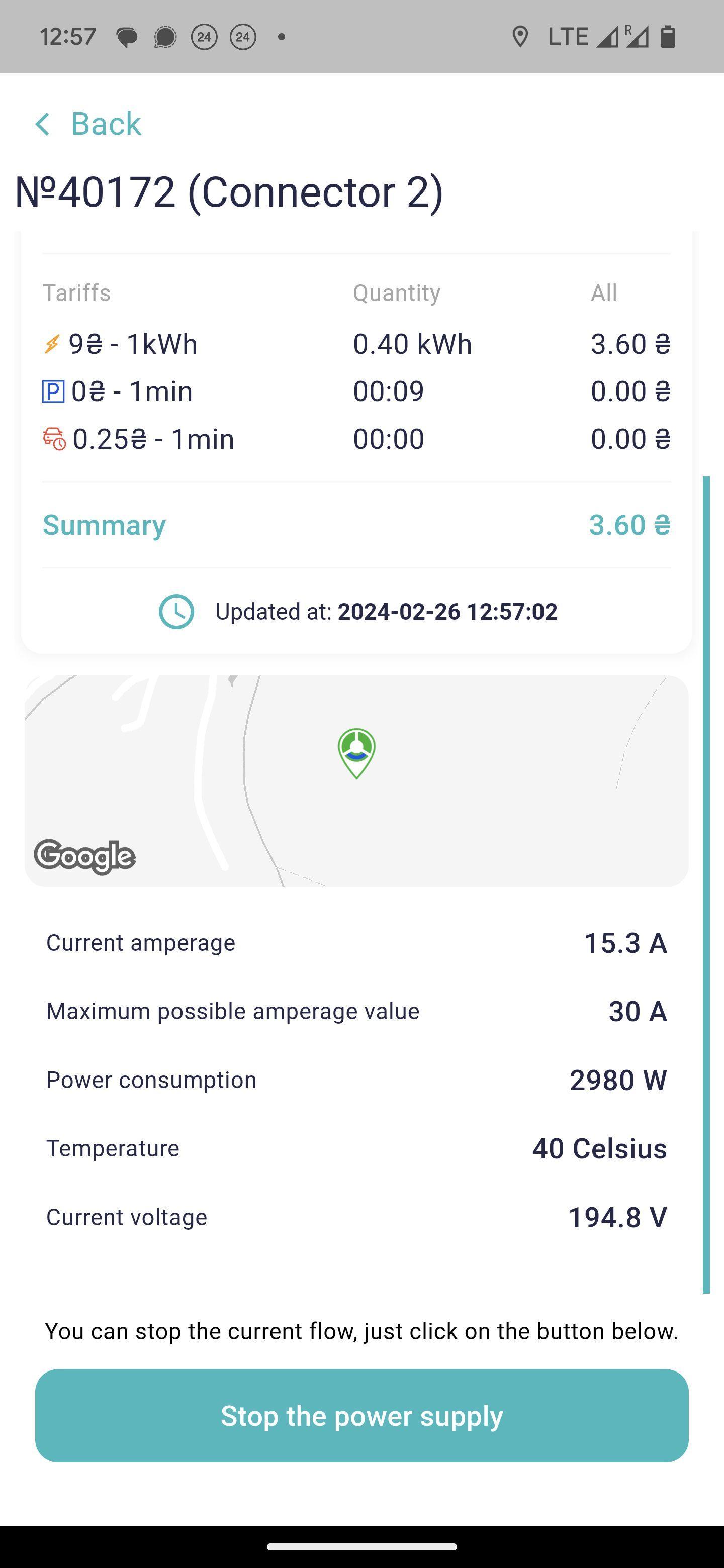Select the notification badge showing 24

pos(205,37)
